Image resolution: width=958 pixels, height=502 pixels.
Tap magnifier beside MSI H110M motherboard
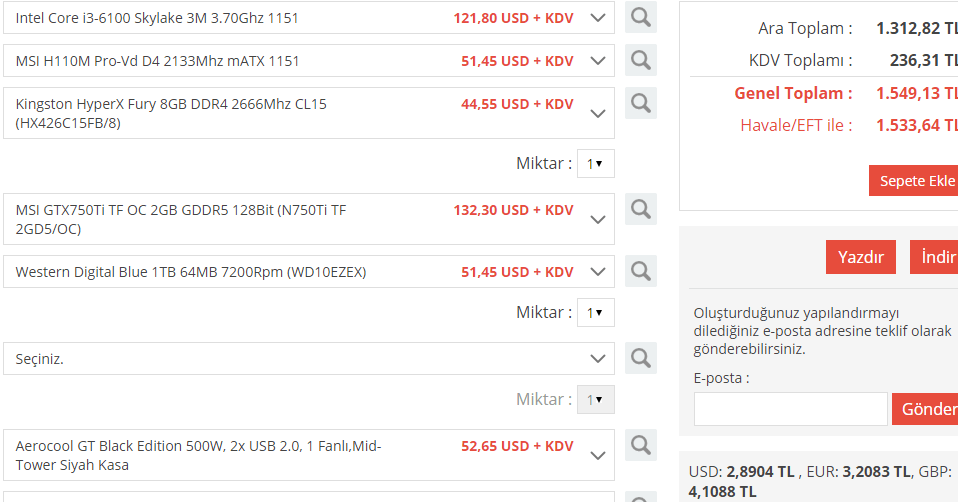(641, 60)
